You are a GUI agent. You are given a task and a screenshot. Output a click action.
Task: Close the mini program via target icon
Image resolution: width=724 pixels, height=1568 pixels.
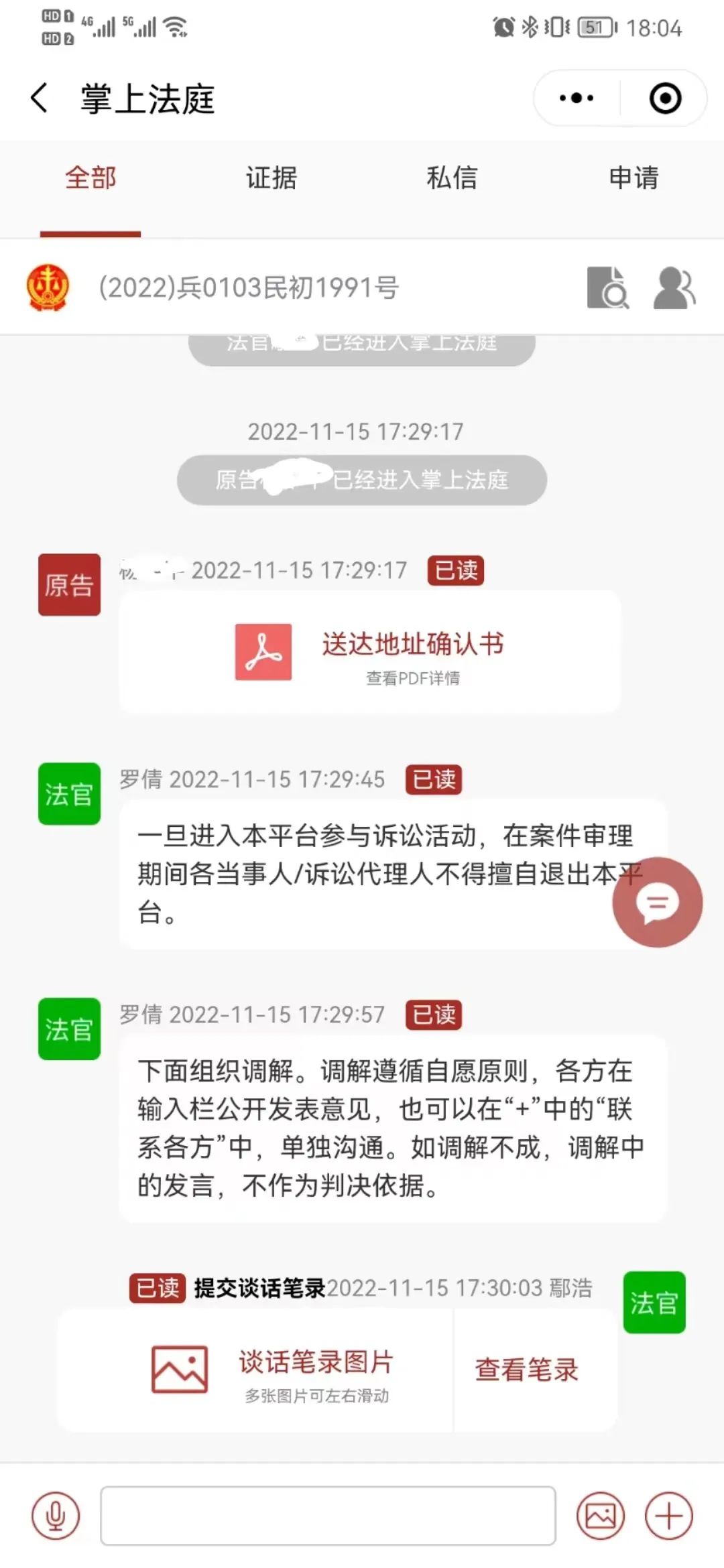point(665,99)
